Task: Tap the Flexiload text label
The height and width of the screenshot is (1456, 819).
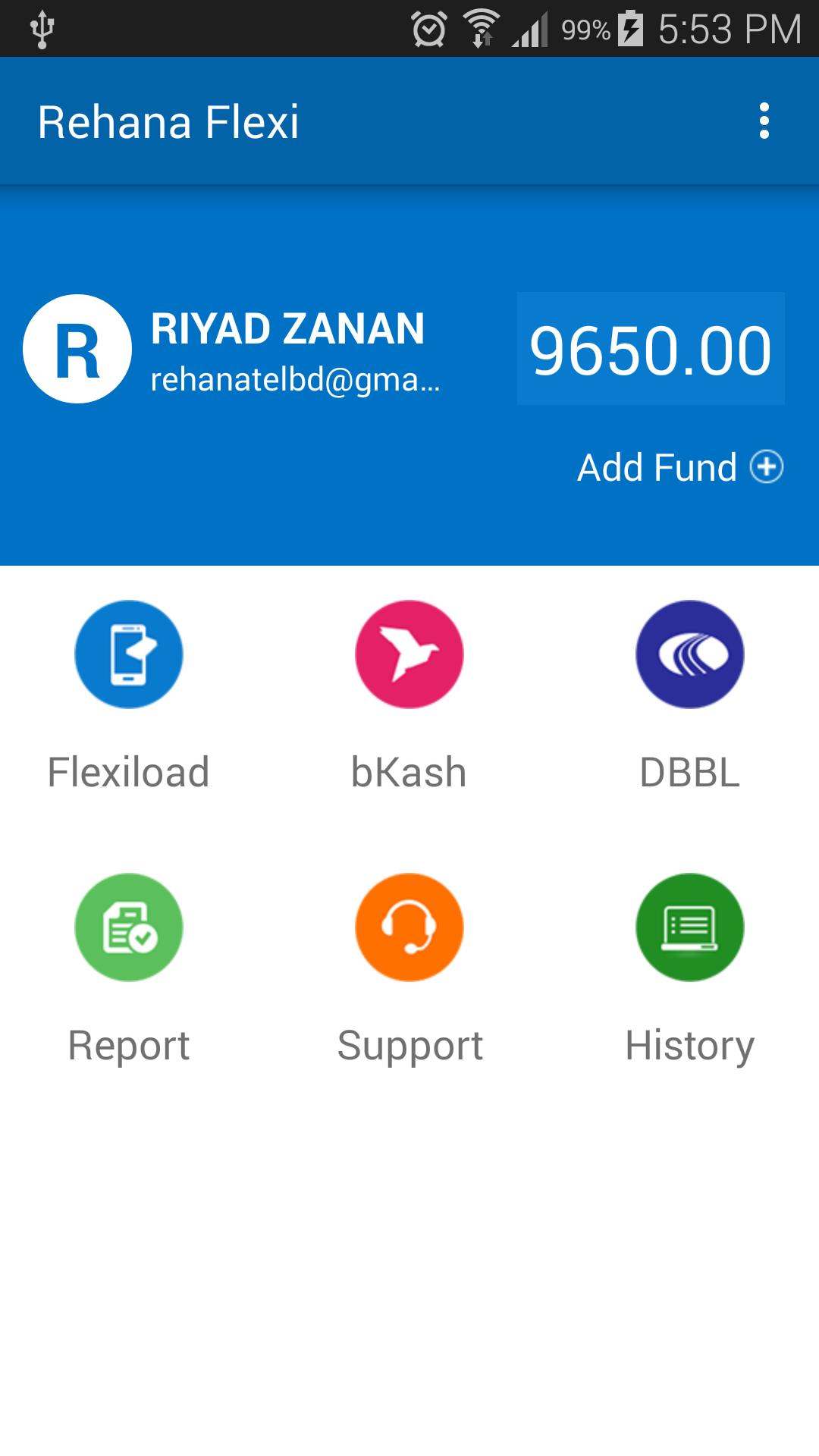Action: tap(128, 772)
